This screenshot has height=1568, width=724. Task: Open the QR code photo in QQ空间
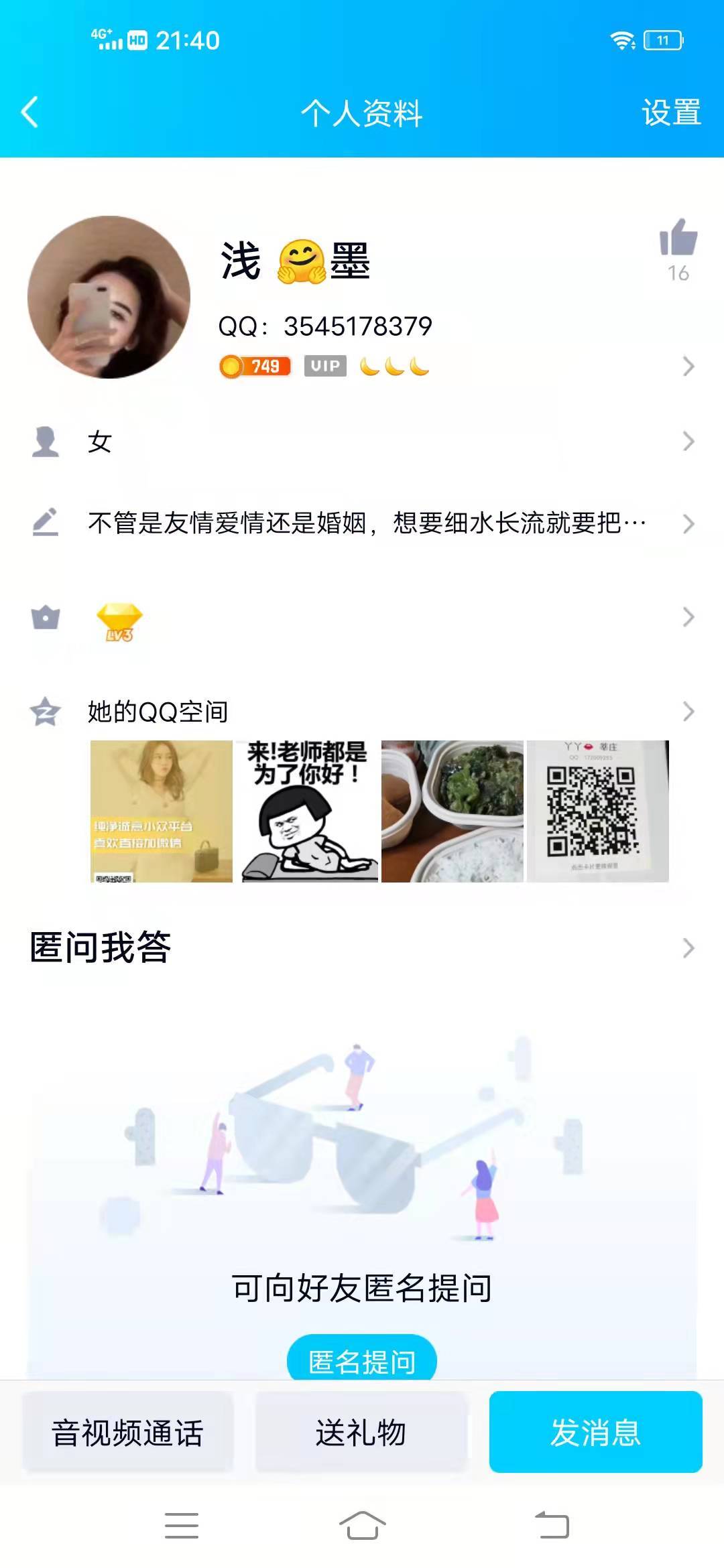[x=597, y=811]
